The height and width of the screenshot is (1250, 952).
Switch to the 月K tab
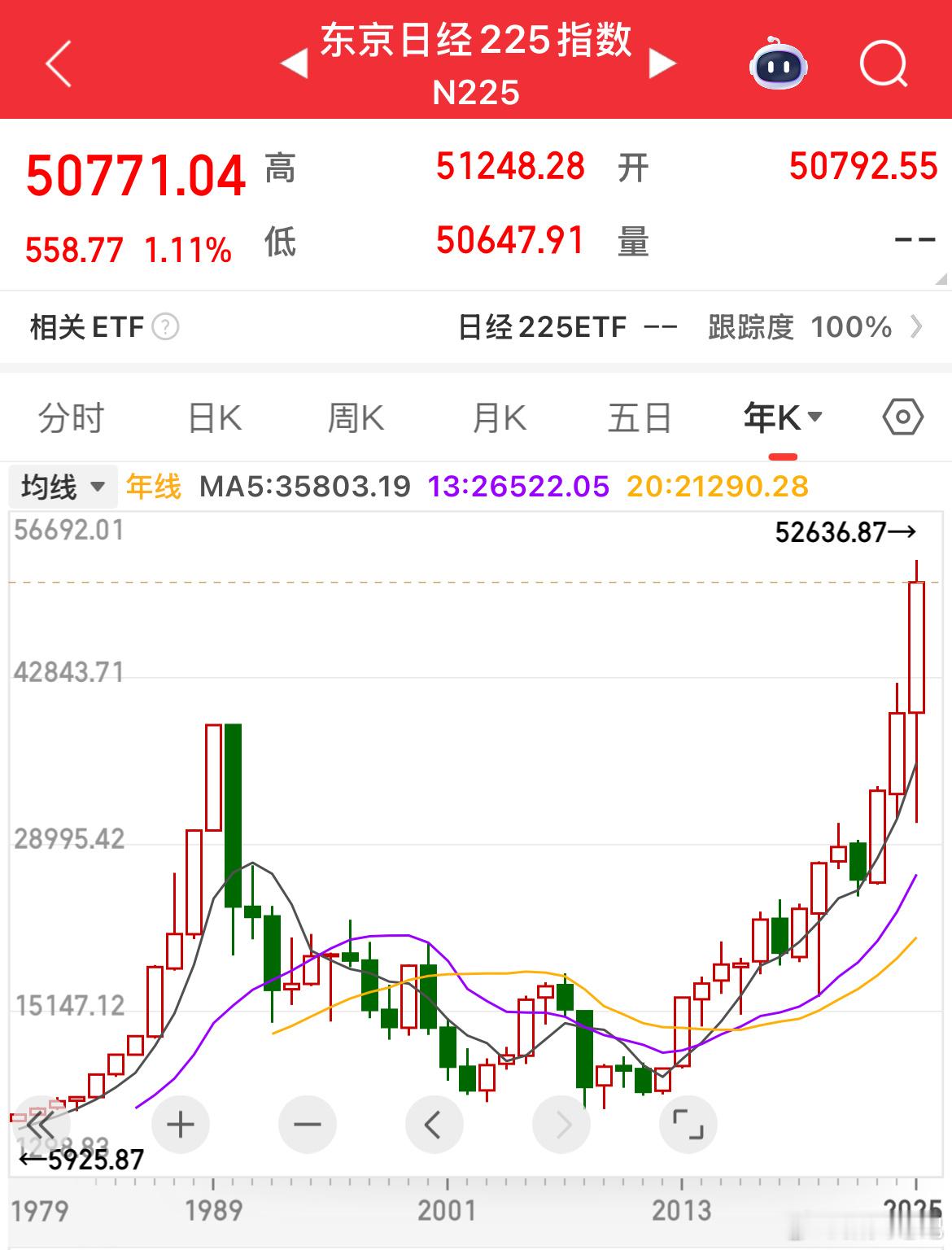[x=498, y=417]
